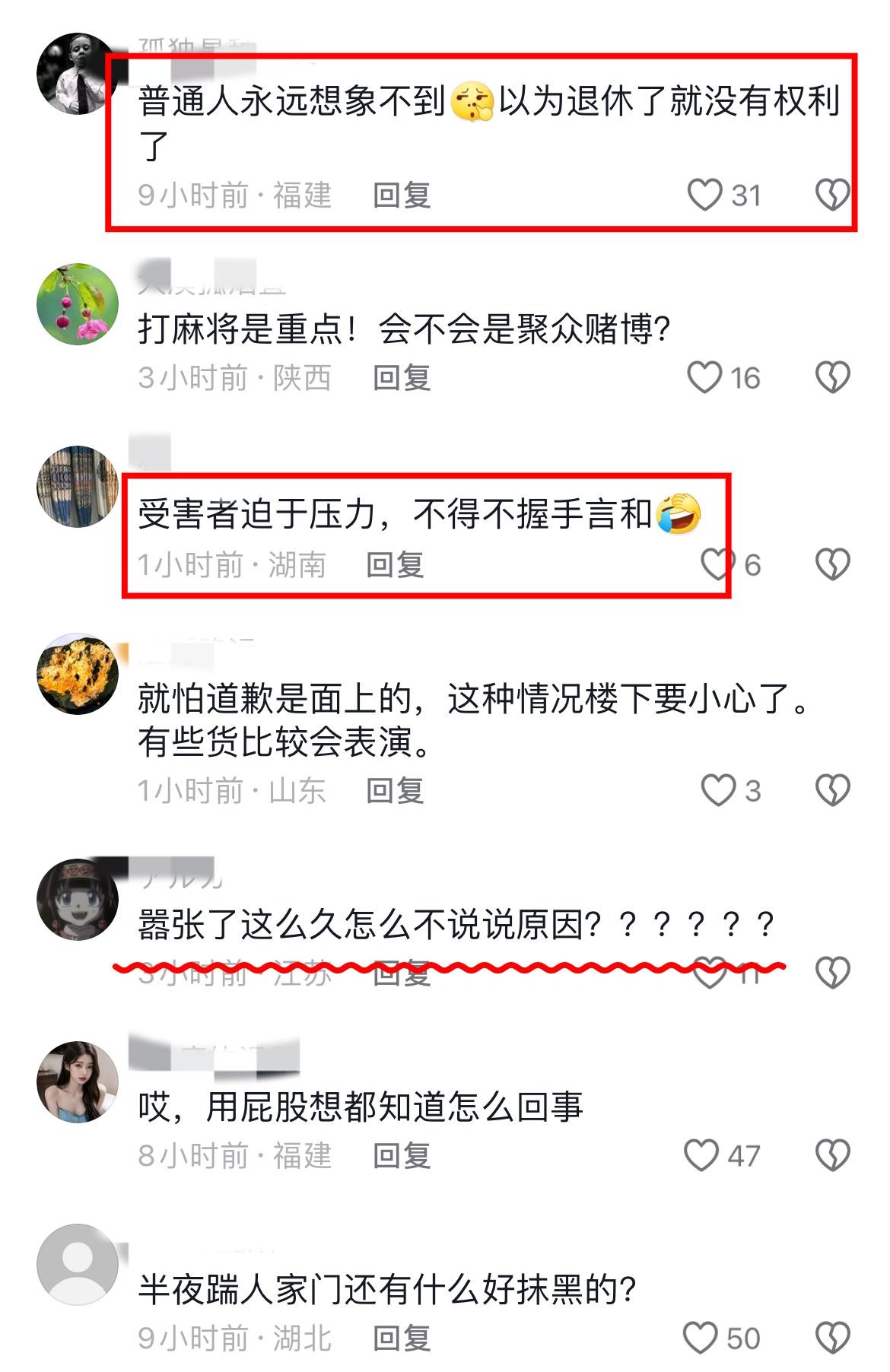Reply to the comment from 山东
Image resolution: width=890 pixels, height=1372 pixels.
pos(395,791)
